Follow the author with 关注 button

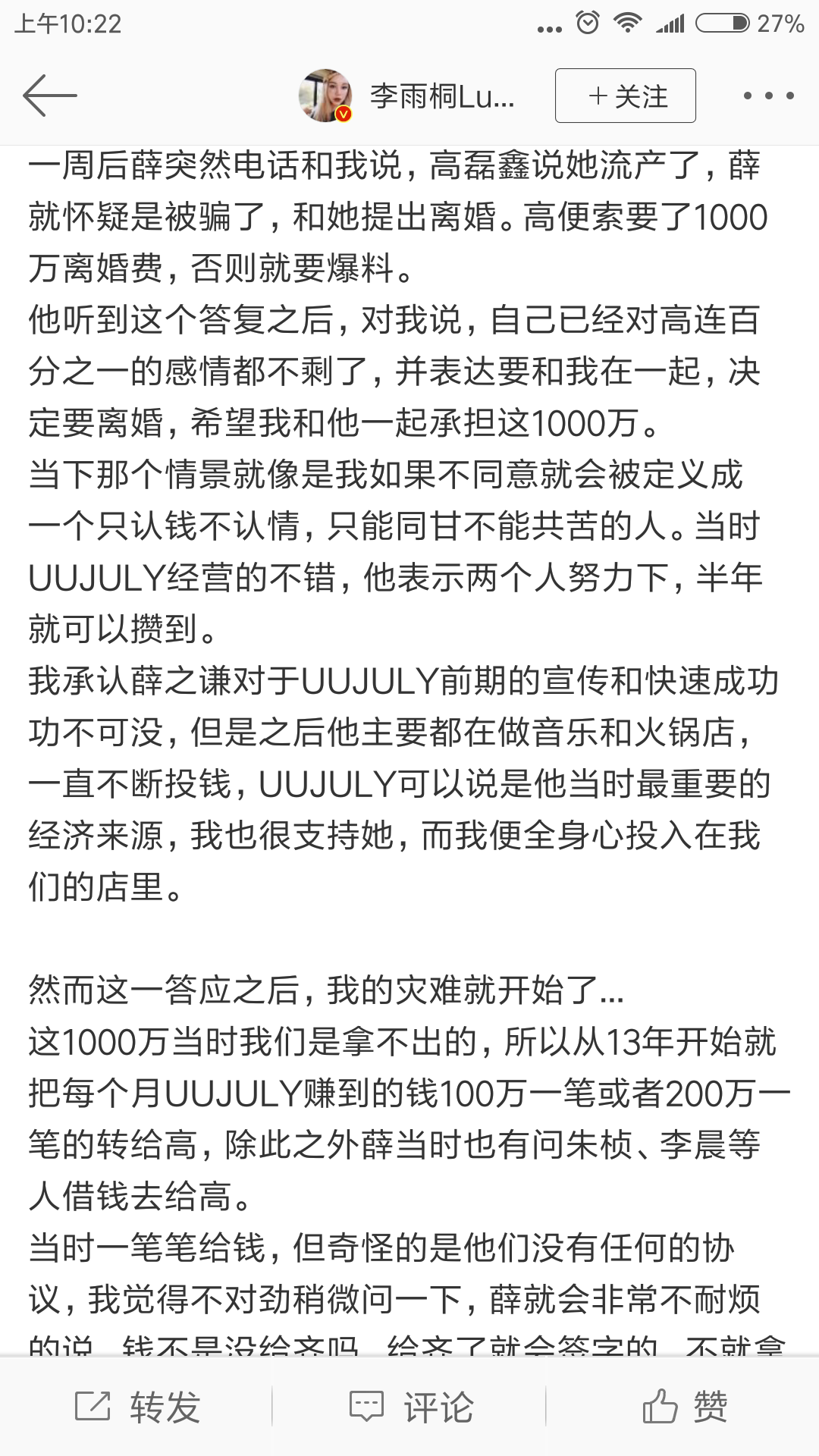coord(625,96)
